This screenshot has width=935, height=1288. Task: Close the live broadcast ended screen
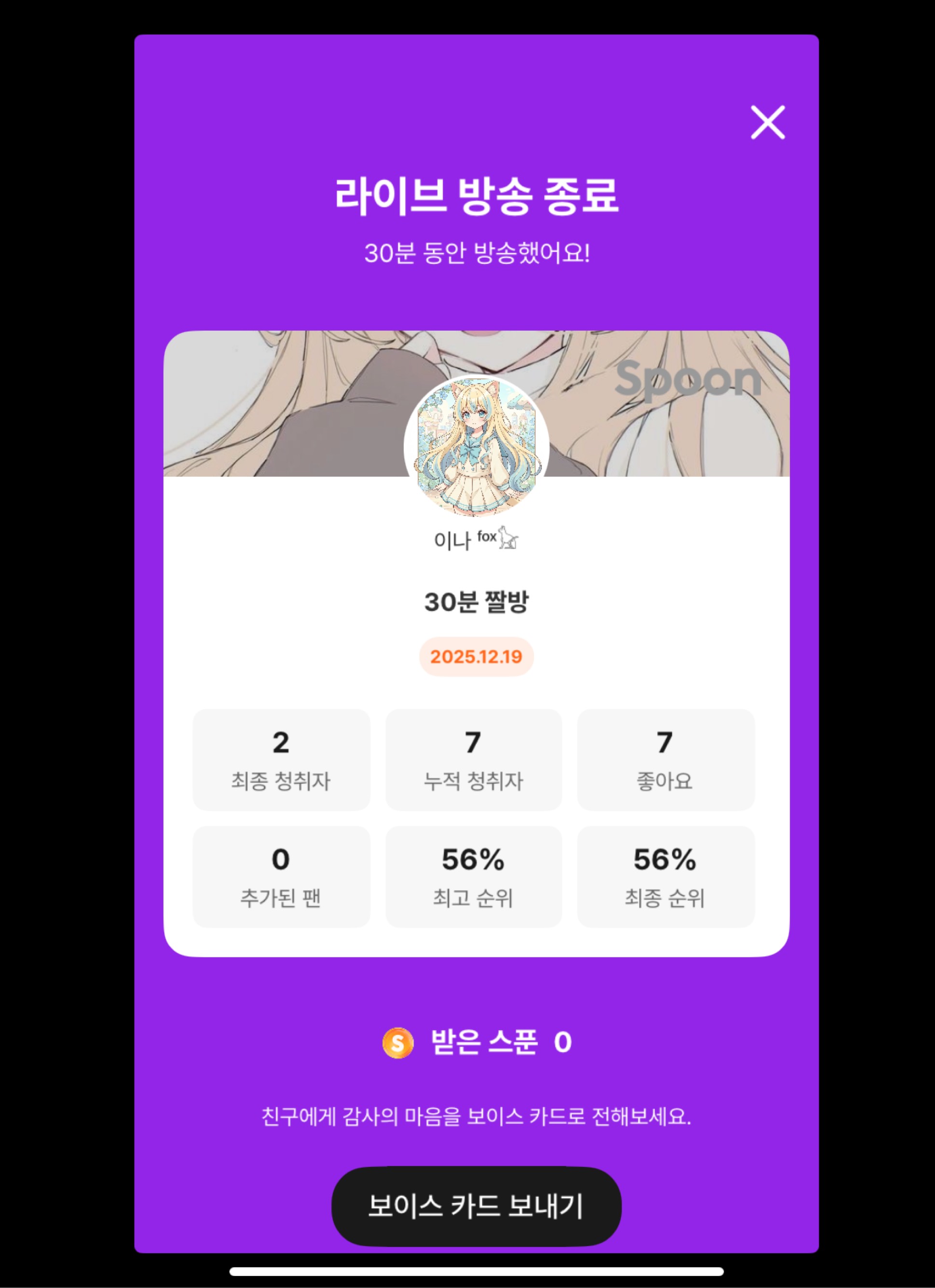(x=768, y=122)
